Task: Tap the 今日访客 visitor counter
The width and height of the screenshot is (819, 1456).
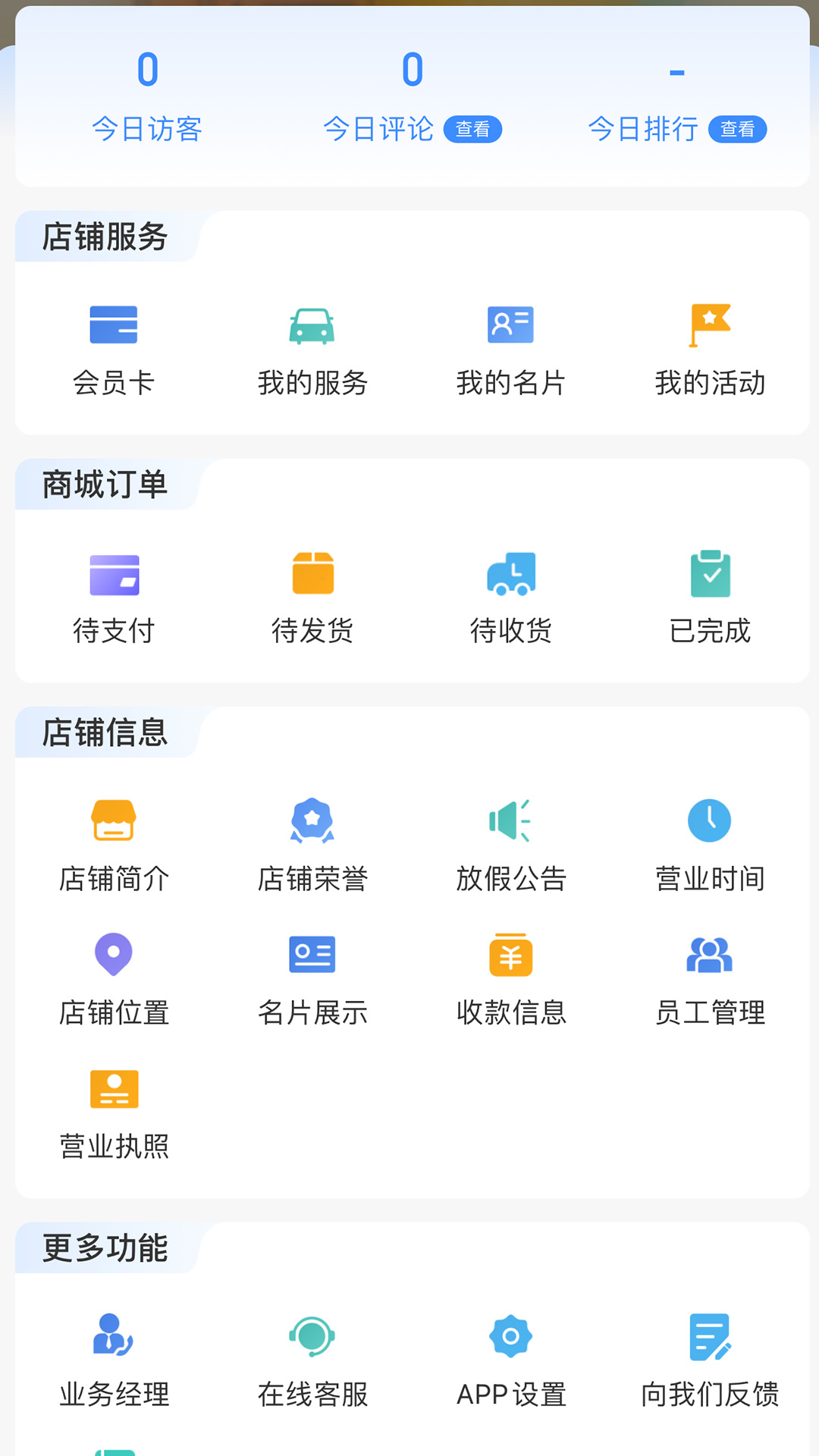Action: coord(146,97)
